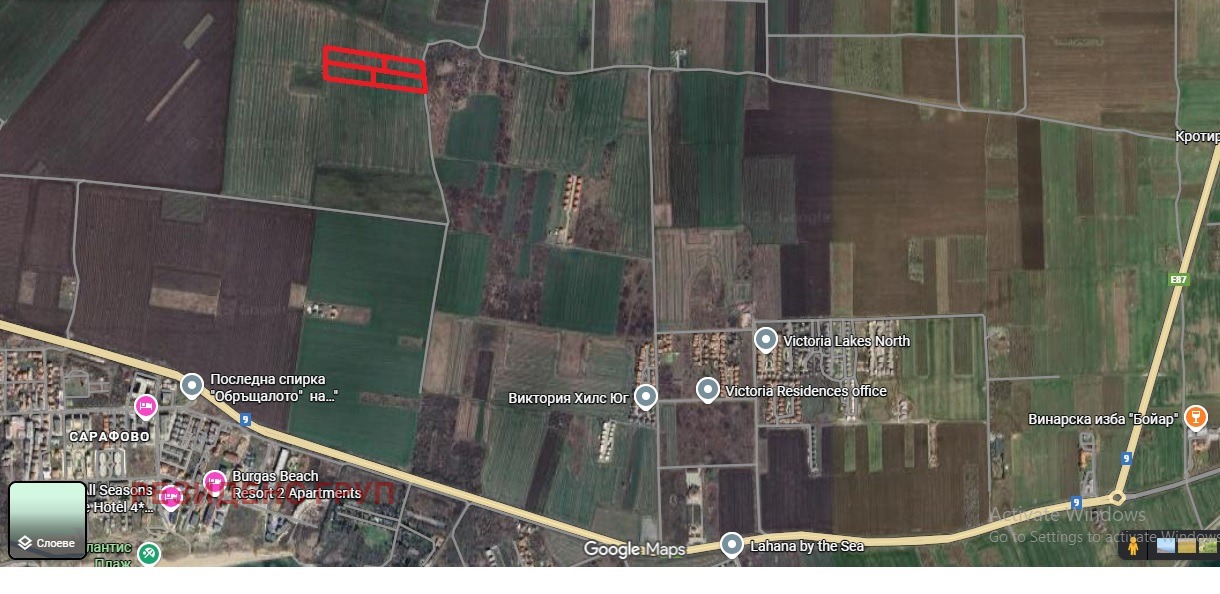The width and height of the screenshot is (1220, 594).
Task: Tap the Pegman Street View icon
Action: (x=1133, y=546)
